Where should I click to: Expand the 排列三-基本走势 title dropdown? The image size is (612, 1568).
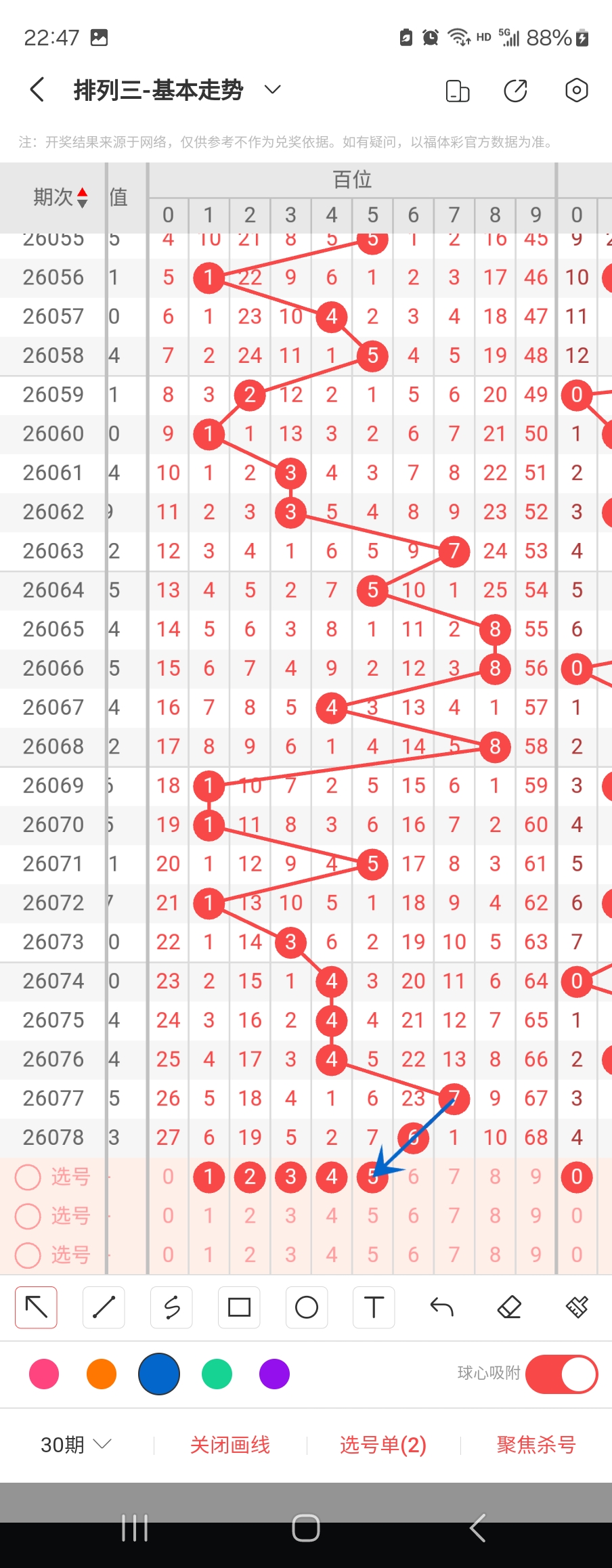[272, 90]
